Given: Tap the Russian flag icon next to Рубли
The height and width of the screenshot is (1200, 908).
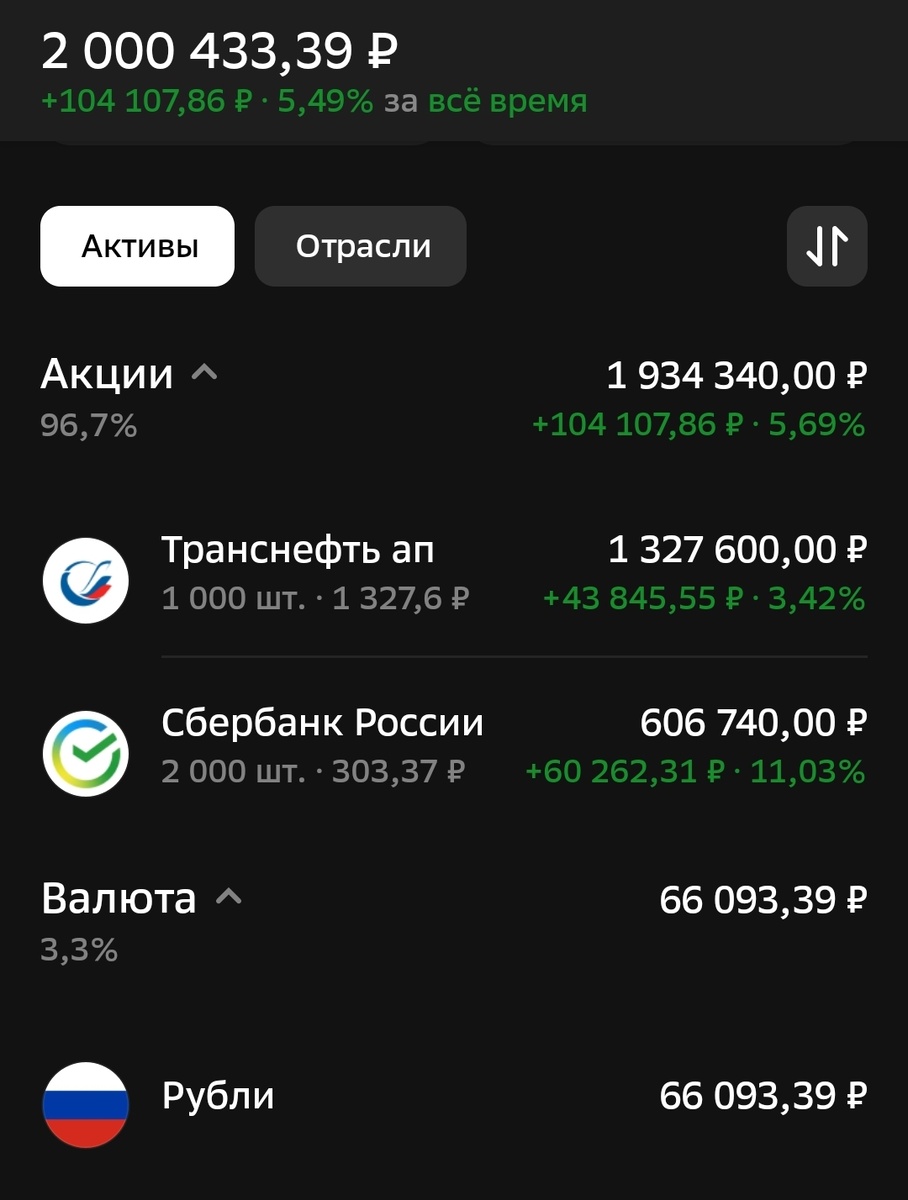Looking at the screenshot, I should click(x=86, y=1104).
